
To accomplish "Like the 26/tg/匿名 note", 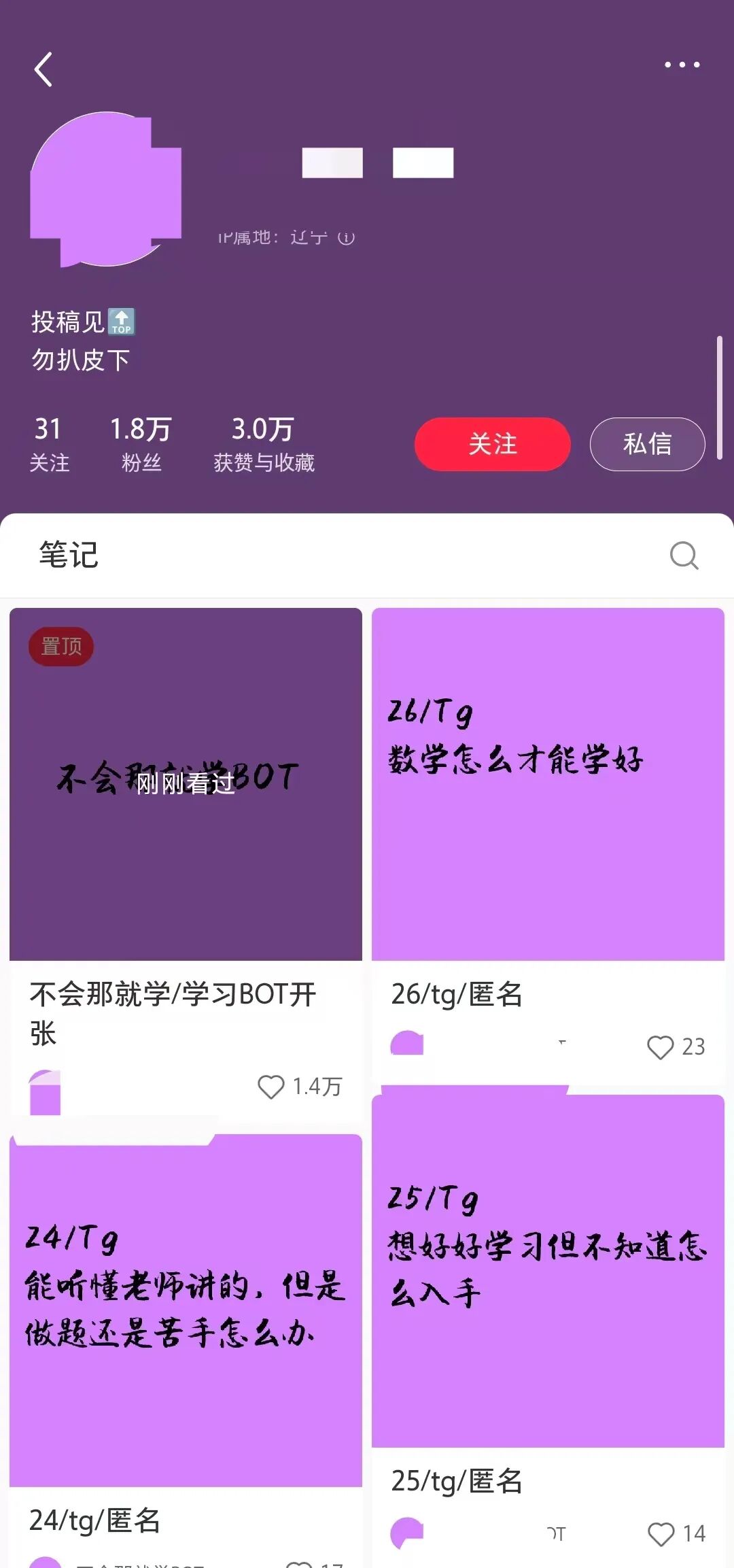I will (x=660, y=1047).
